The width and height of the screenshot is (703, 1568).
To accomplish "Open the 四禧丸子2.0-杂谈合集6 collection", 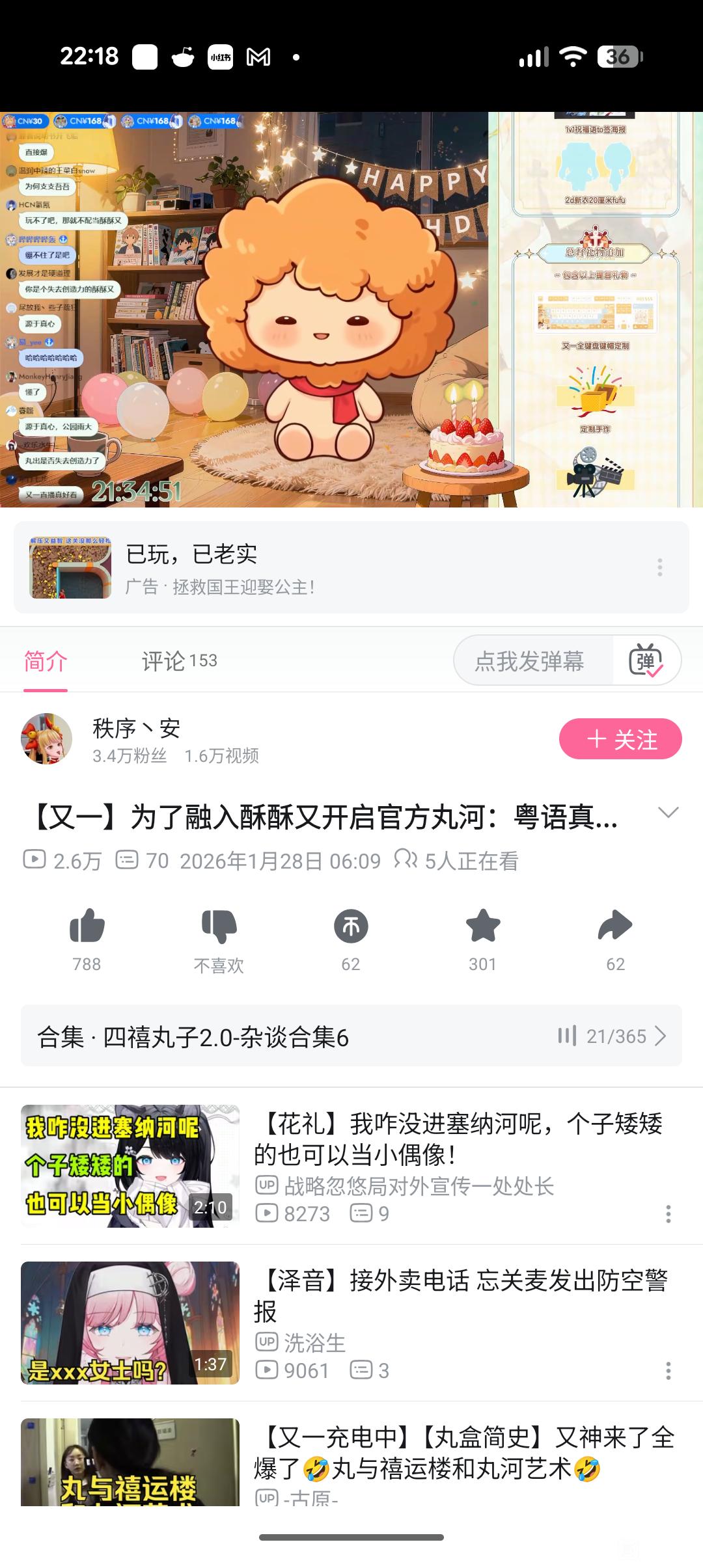I will (351, 1036).
